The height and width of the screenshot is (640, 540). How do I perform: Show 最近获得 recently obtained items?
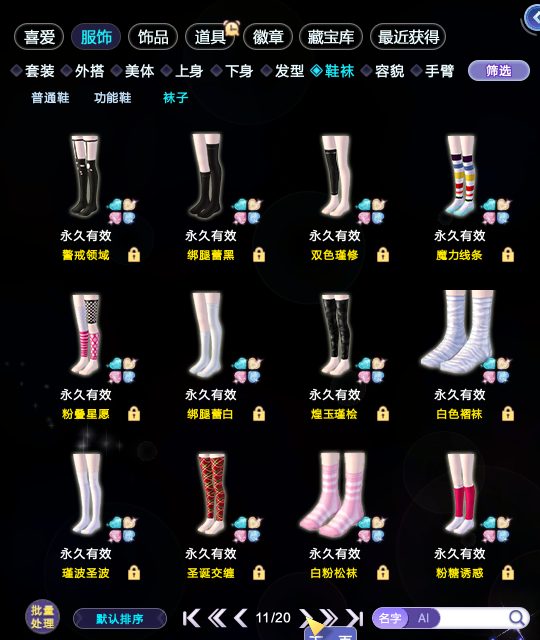[408, 37]
